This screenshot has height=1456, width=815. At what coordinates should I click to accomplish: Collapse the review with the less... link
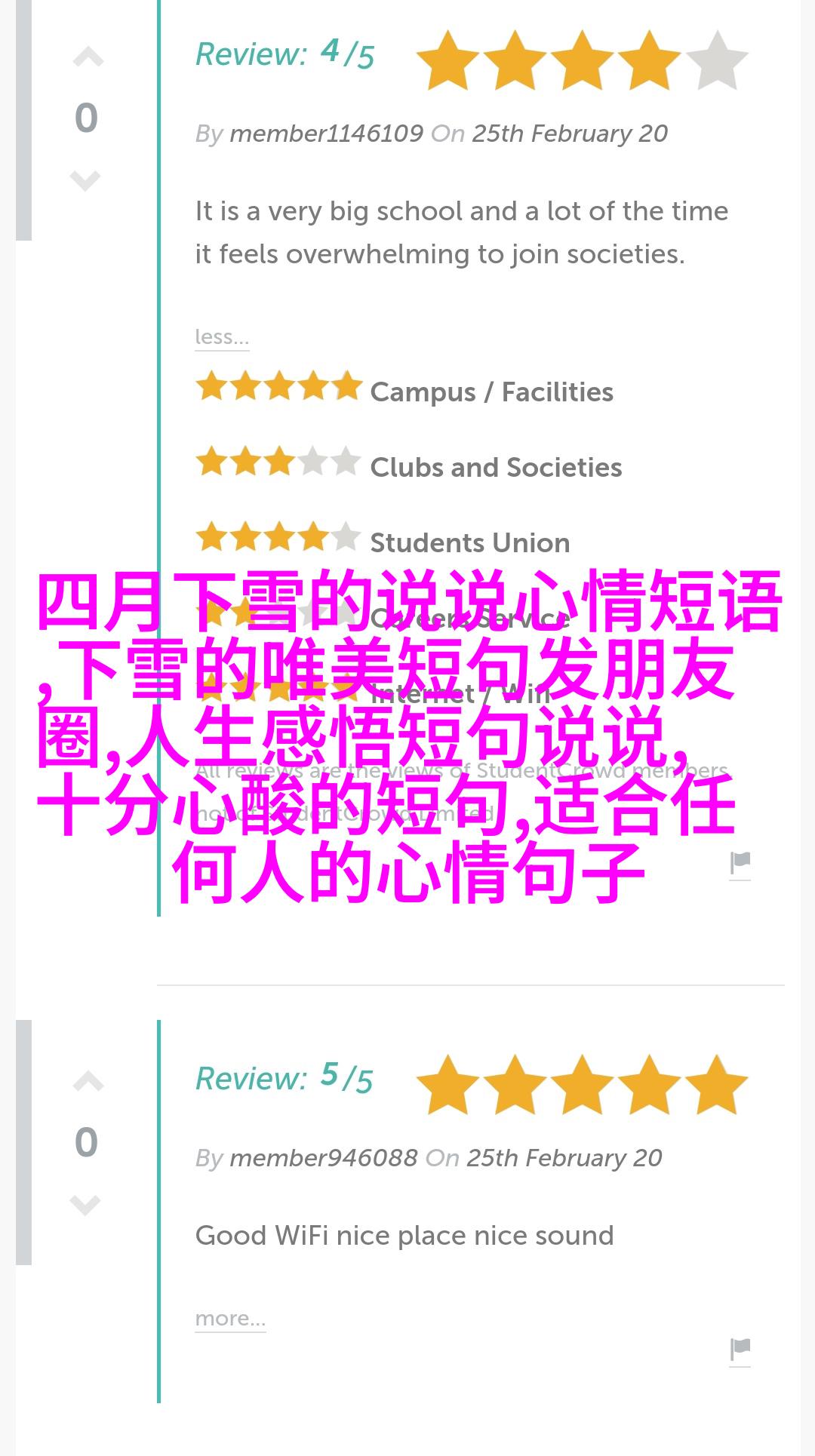(x=221, y=336)
